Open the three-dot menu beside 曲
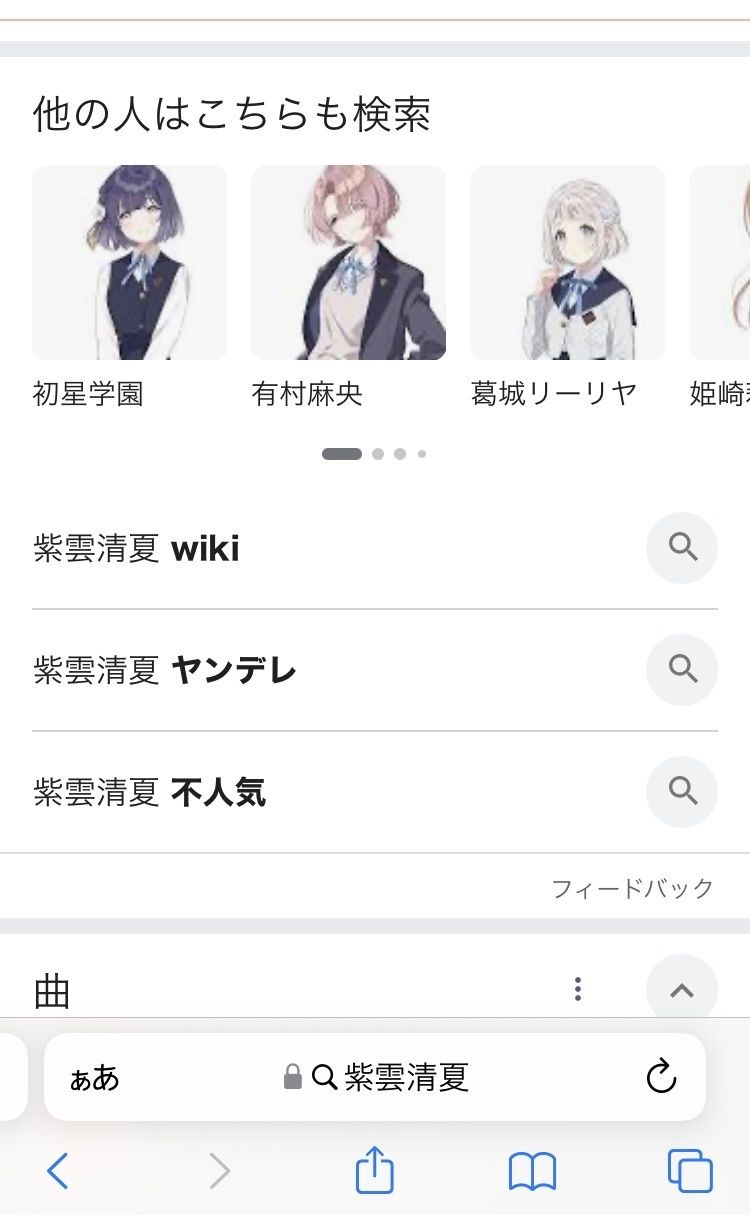Image resolution: width=750 pixels, height=1215 pixels. 577,990
